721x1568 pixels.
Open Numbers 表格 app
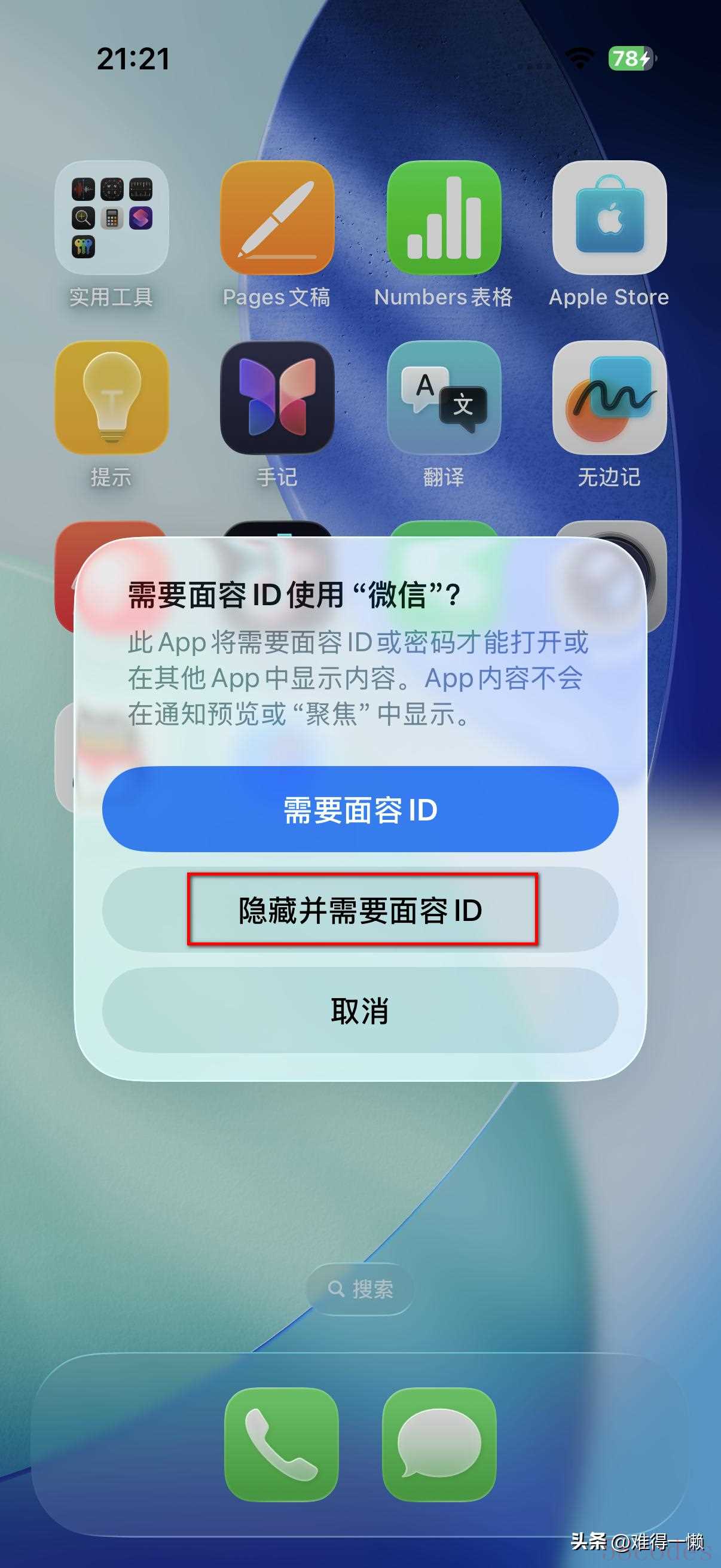click(444, 217)
